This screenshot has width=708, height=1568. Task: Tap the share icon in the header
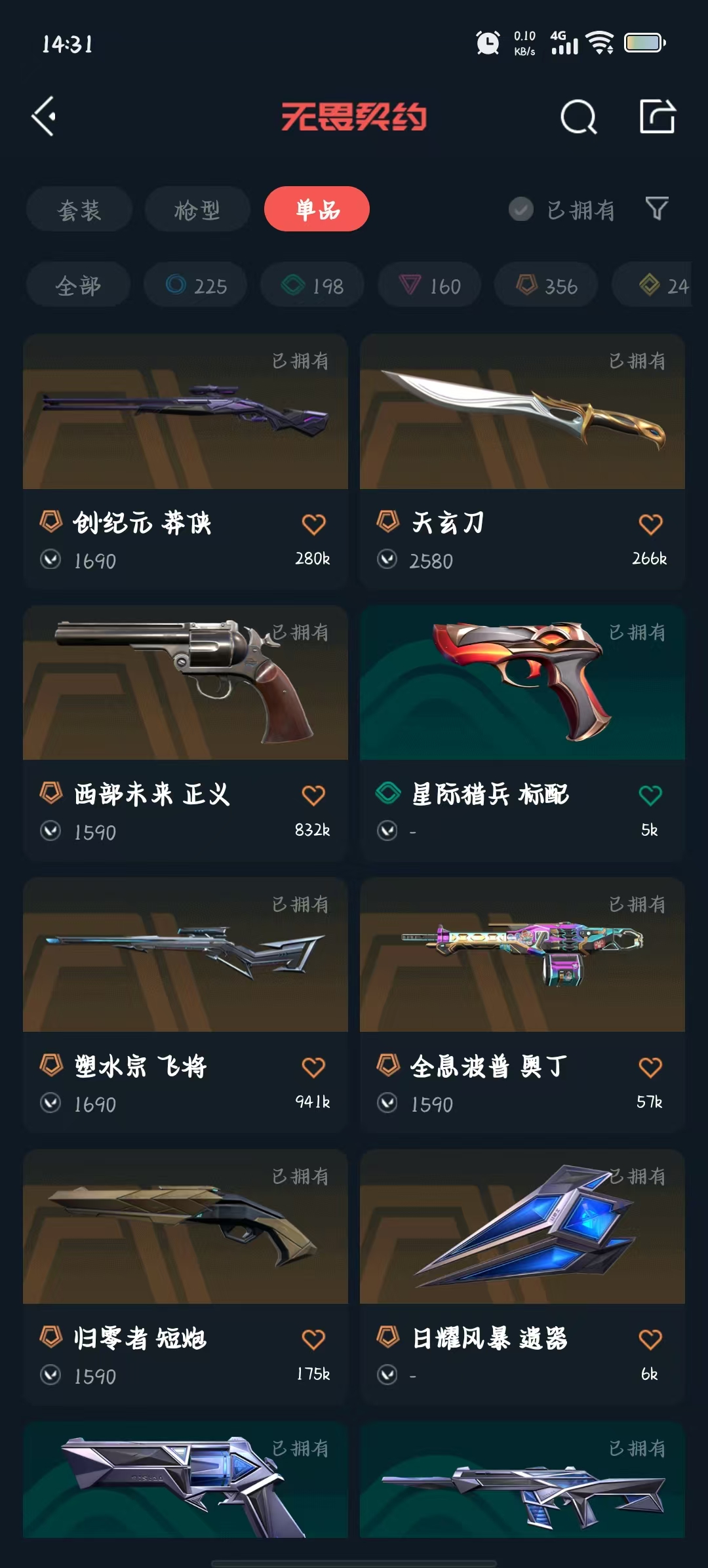(657, 117)
